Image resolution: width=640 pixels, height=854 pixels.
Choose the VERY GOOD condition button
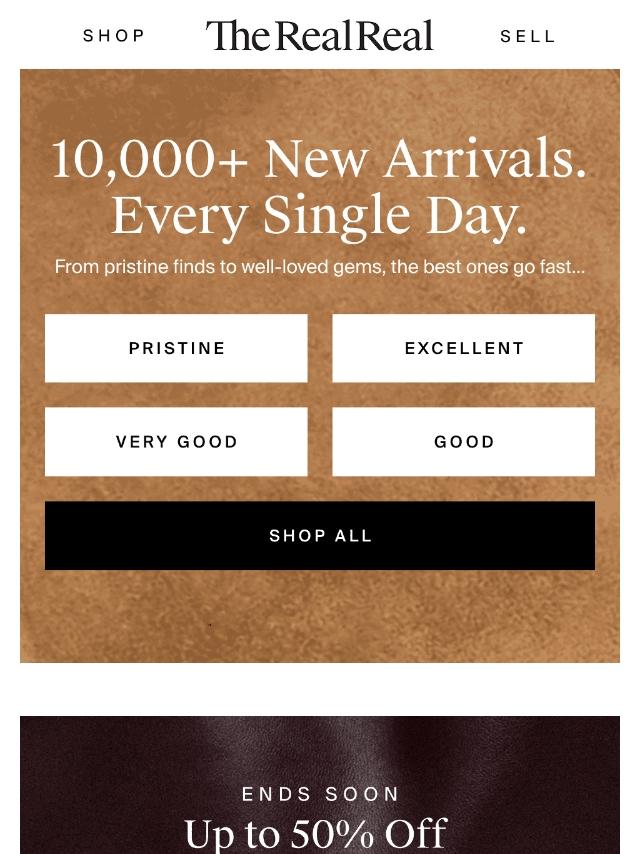click(176, 441)
